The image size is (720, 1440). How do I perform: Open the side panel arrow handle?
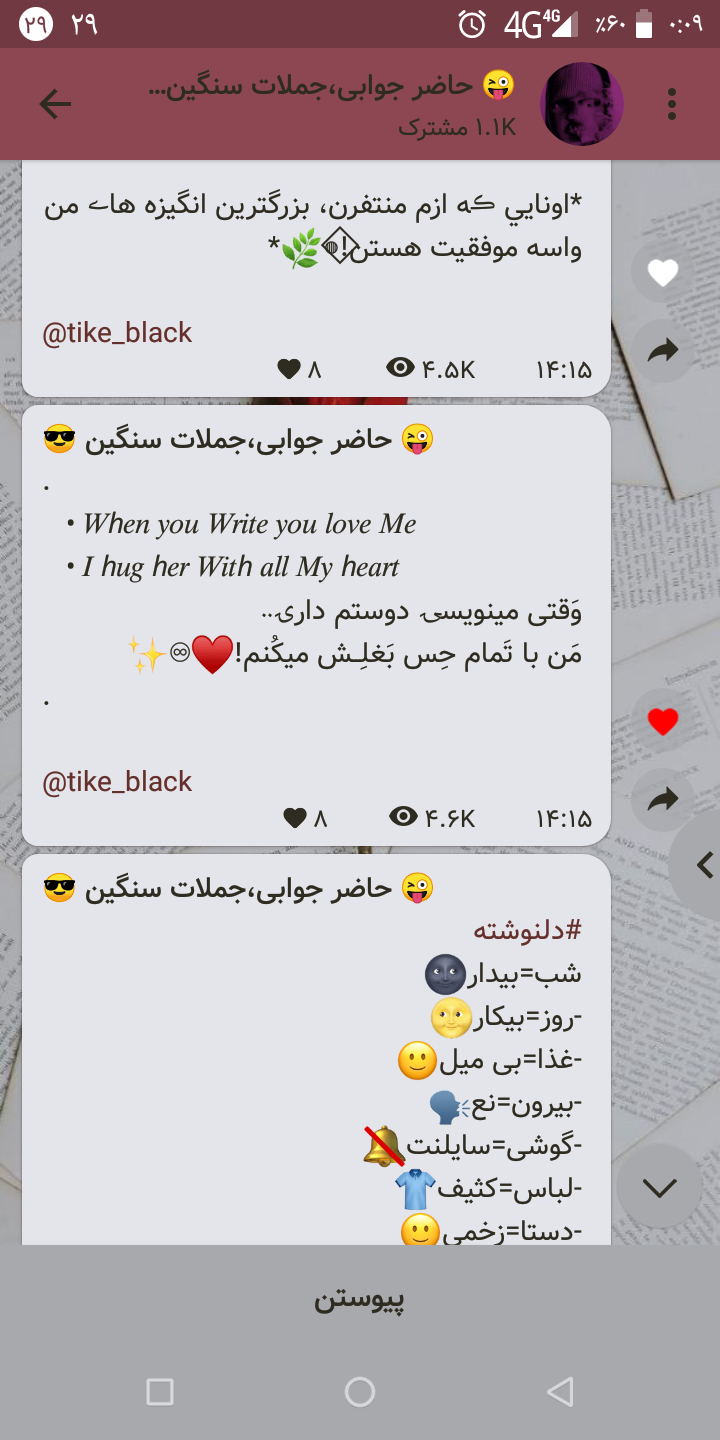click(x=702, y=865)
